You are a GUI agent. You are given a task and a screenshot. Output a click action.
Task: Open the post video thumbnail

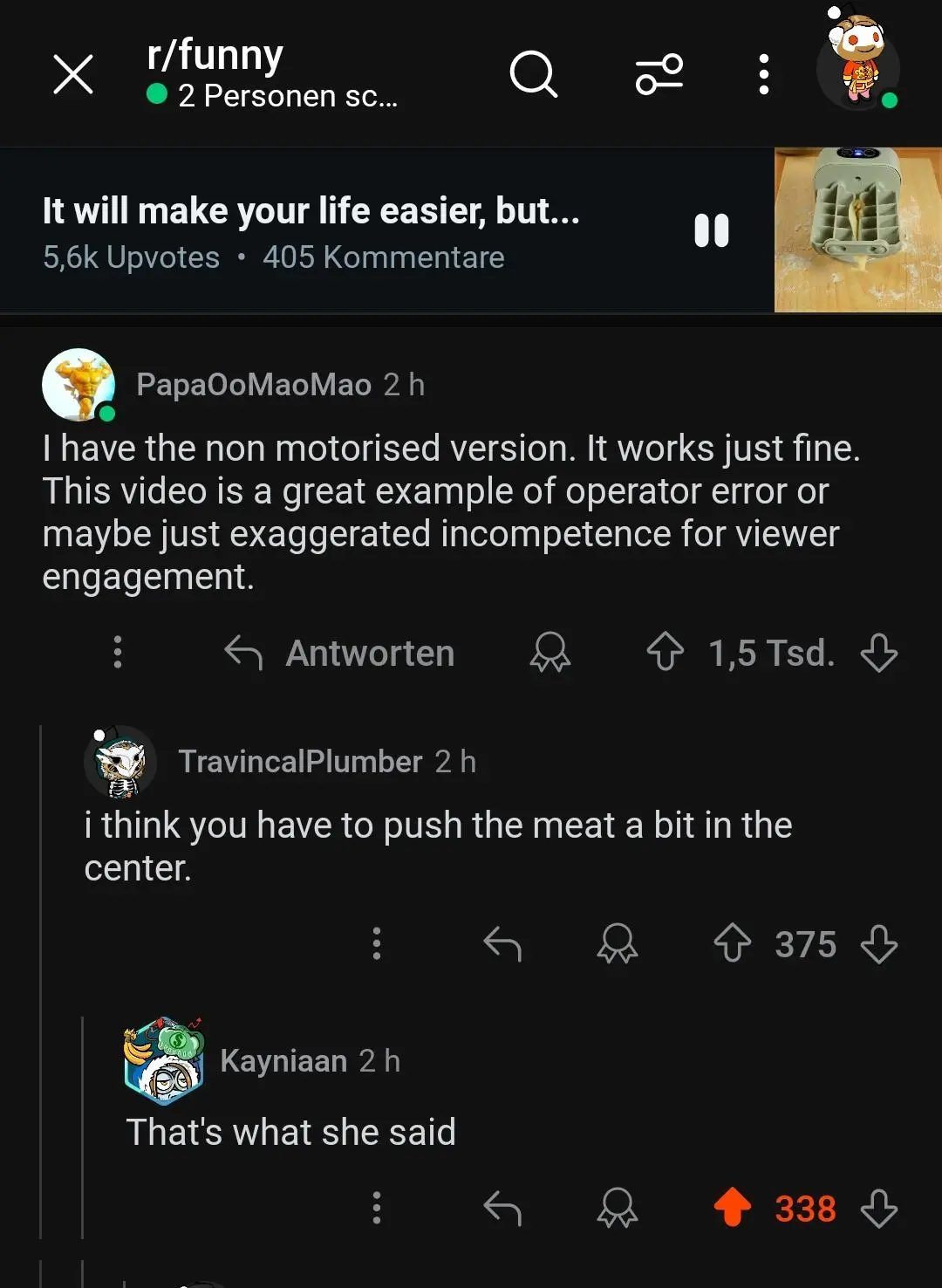point(857,230)
